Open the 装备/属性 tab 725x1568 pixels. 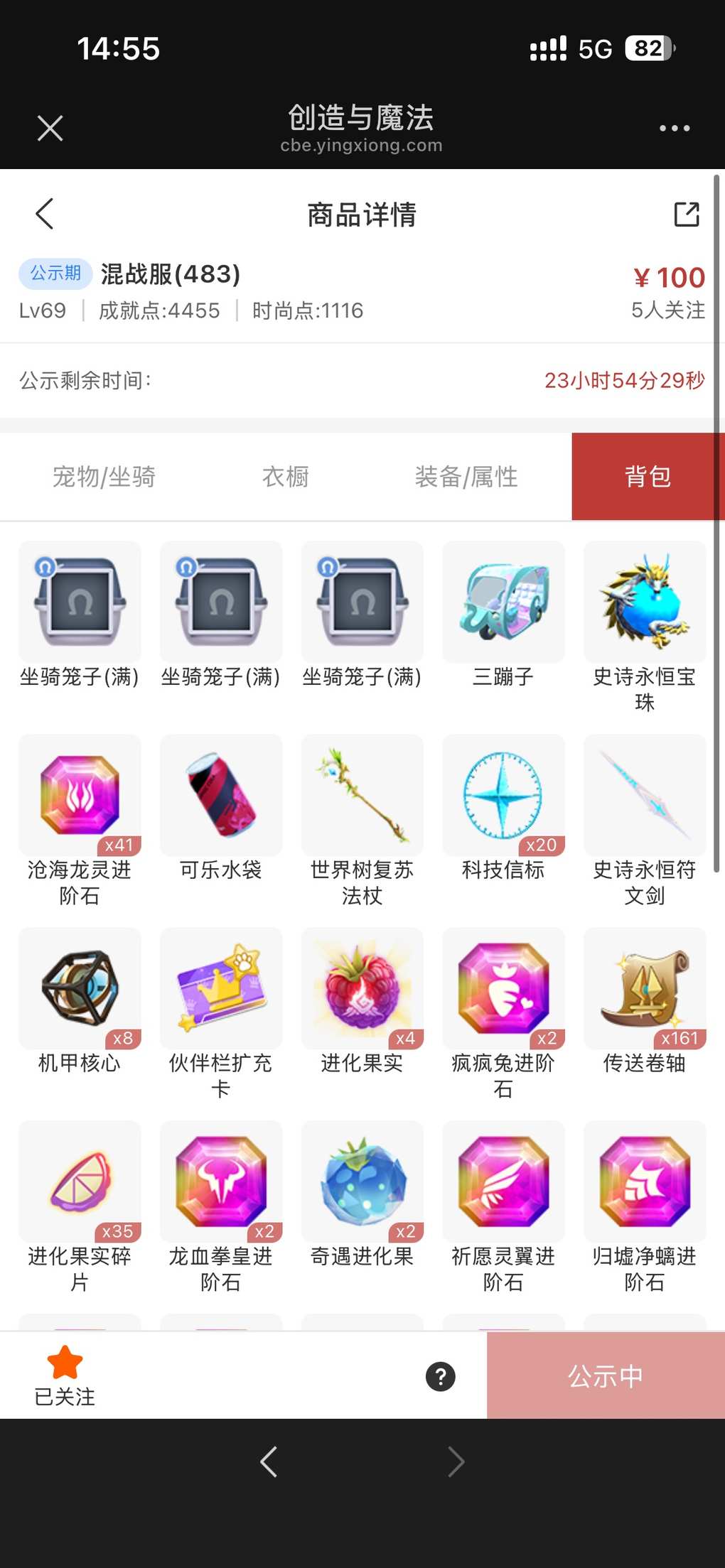click(x=466, y=477)
